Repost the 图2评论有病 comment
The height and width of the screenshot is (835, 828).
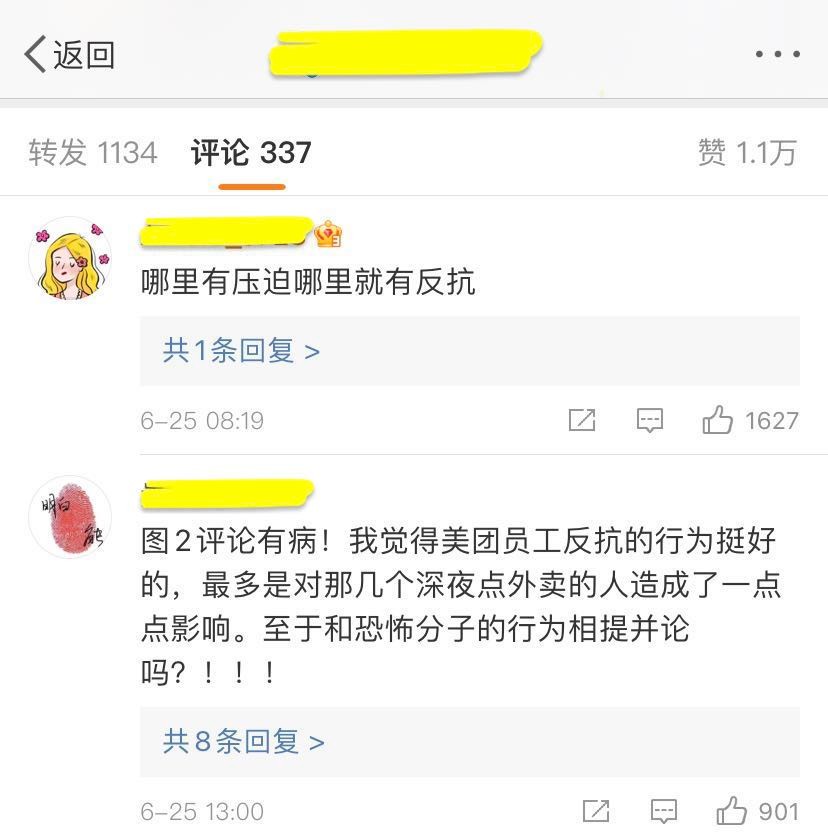[x=596, y=811]
